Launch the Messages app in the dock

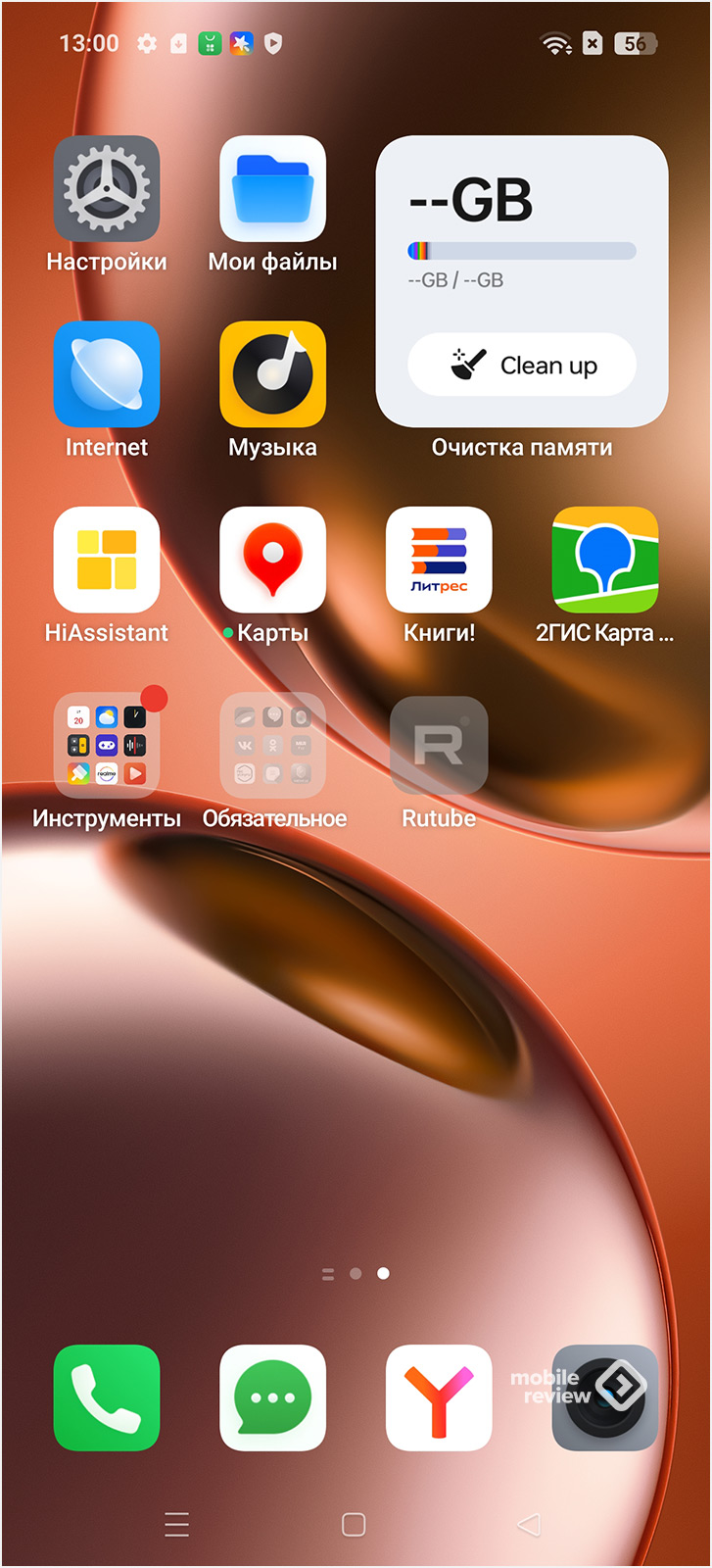(272, 1397)
